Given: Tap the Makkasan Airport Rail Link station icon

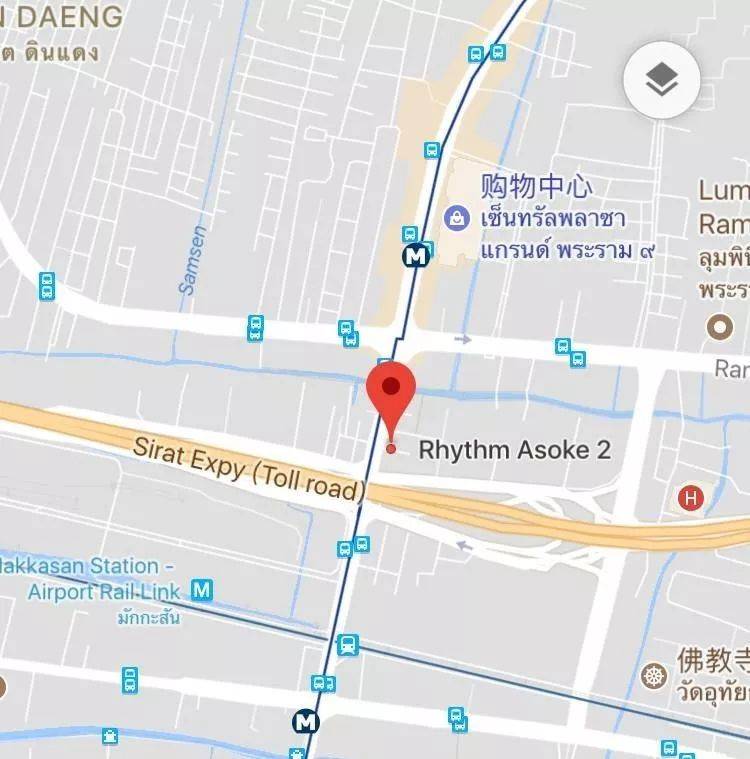Looking at the screenshot, I should pyautogui.click(x=203, y=590).
